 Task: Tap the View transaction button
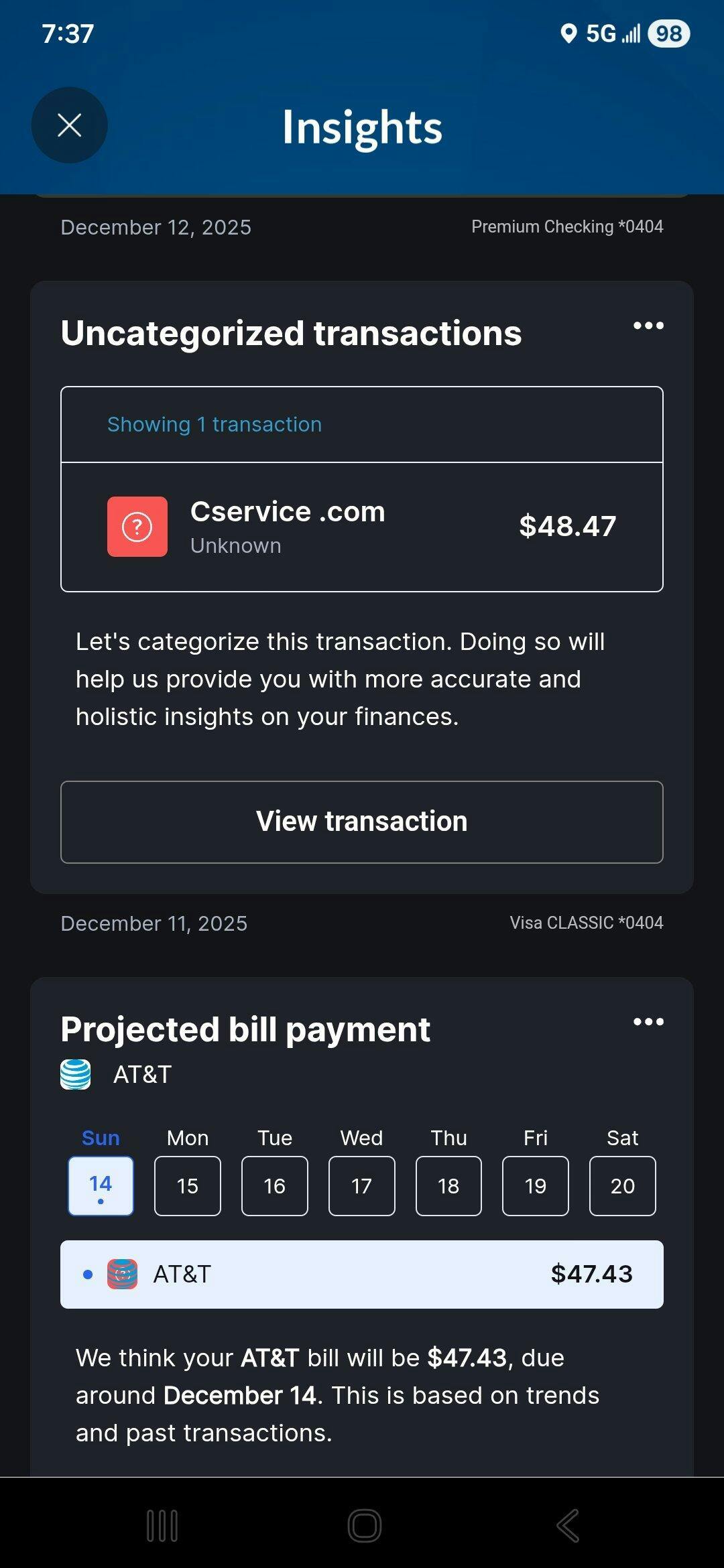362,822
